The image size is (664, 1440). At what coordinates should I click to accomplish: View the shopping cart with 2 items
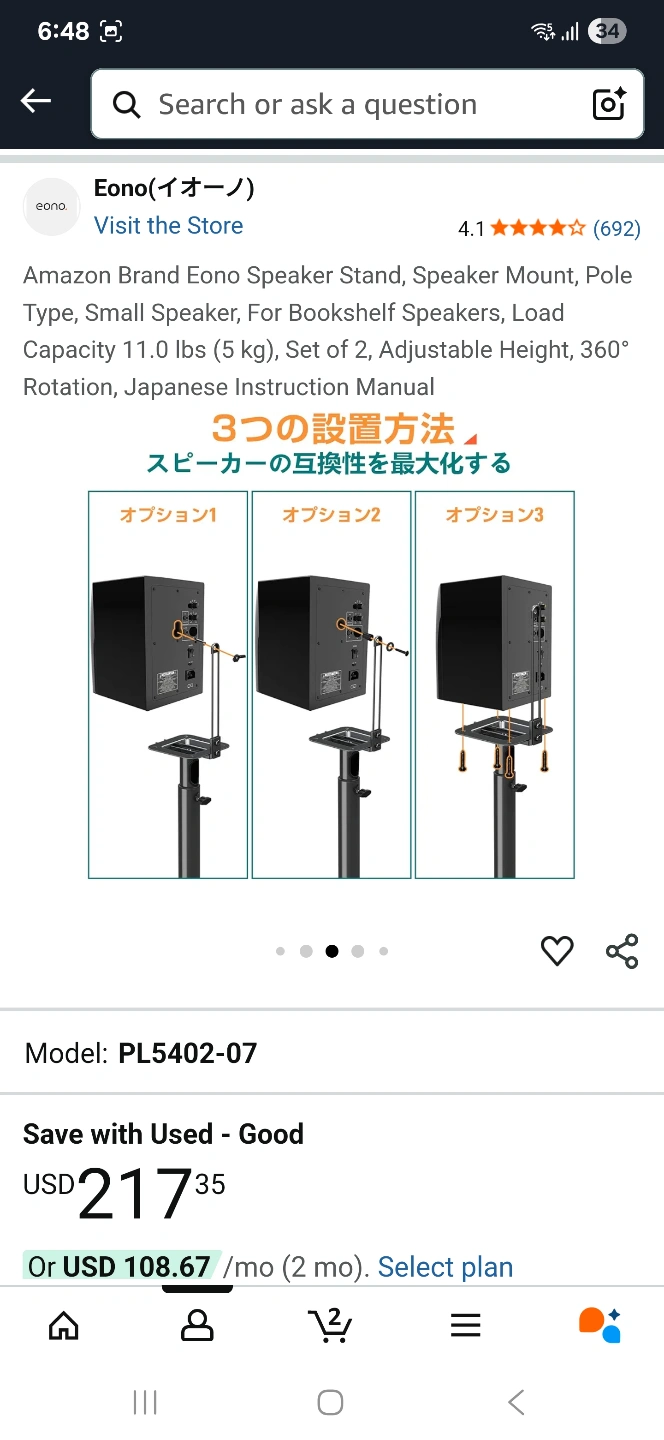pyautogui.click(x=330, y=1326)
